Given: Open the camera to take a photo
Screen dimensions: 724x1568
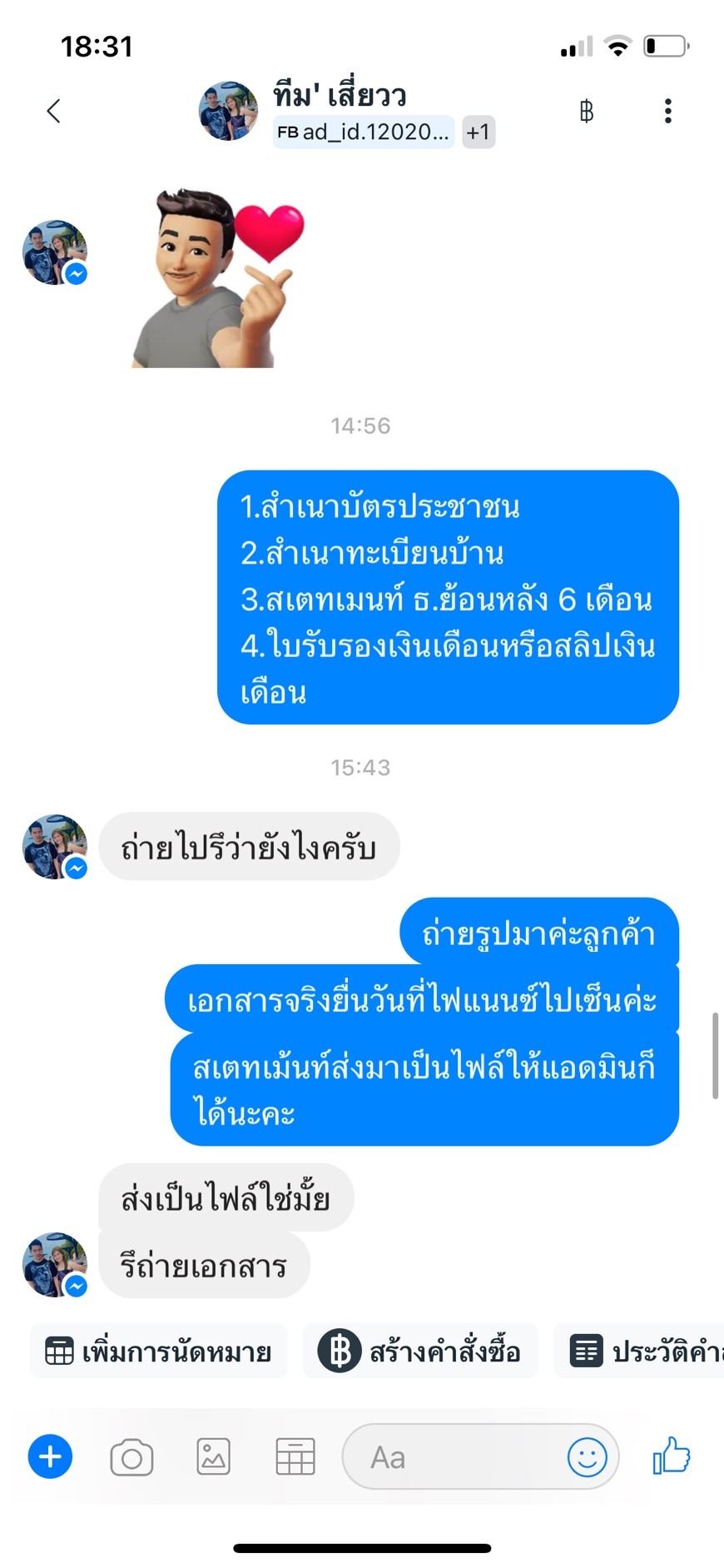Looking at the screenshot, I should pyautogui.click(x=131, y=1457).
